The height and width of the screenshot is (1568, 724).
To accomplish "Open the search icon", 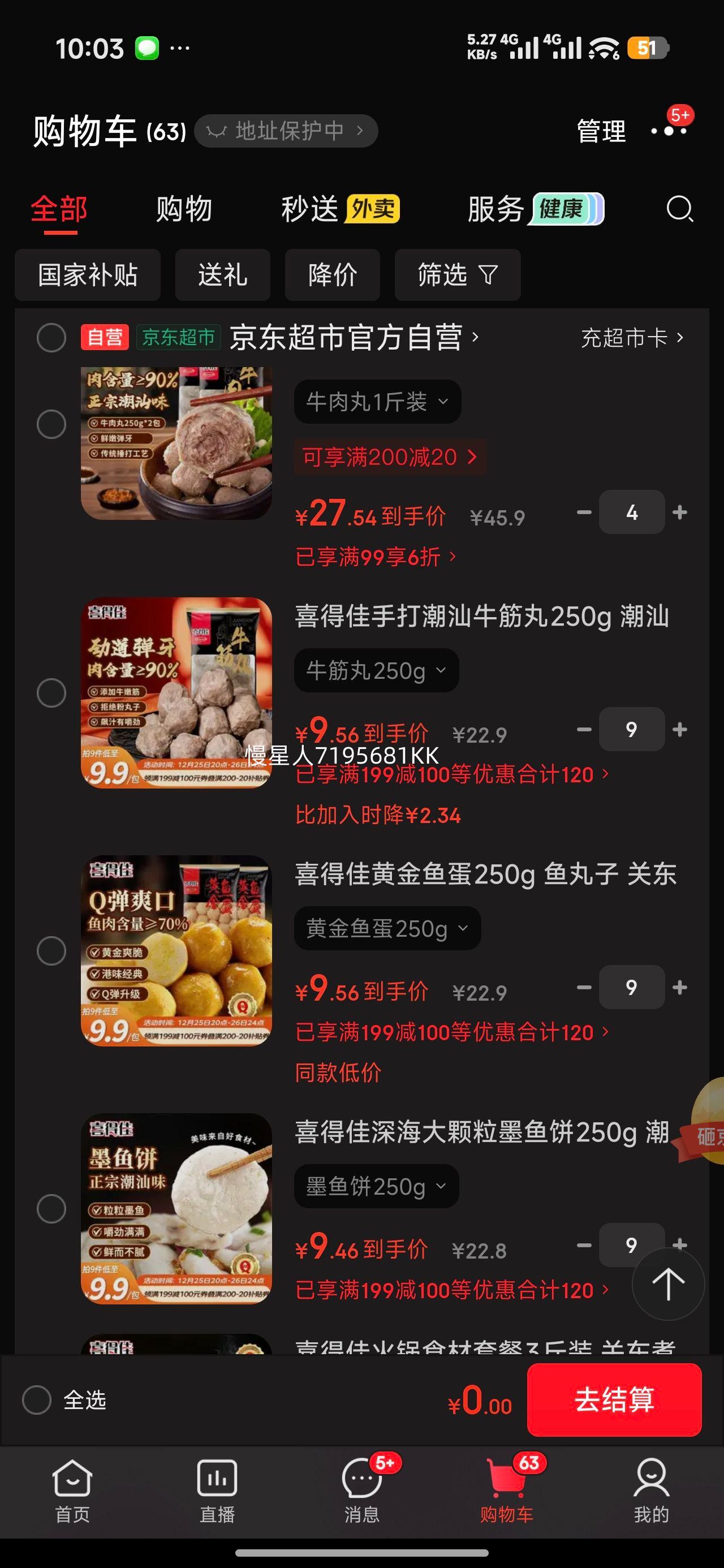I will 680,210.
